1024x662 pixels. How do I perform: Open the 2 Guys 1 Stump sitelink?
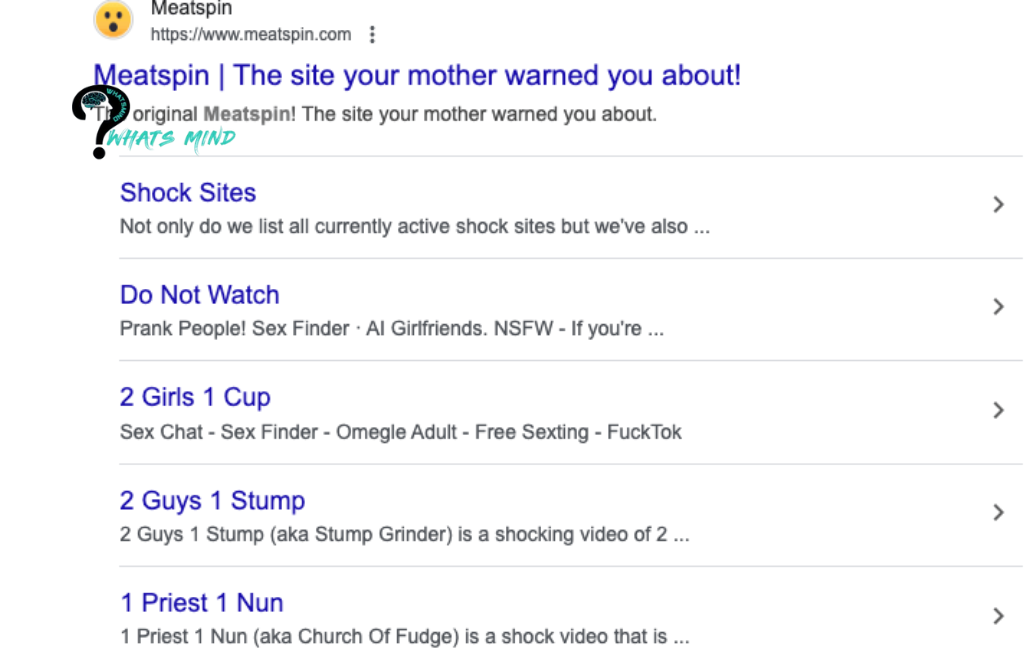pos(212,501)
